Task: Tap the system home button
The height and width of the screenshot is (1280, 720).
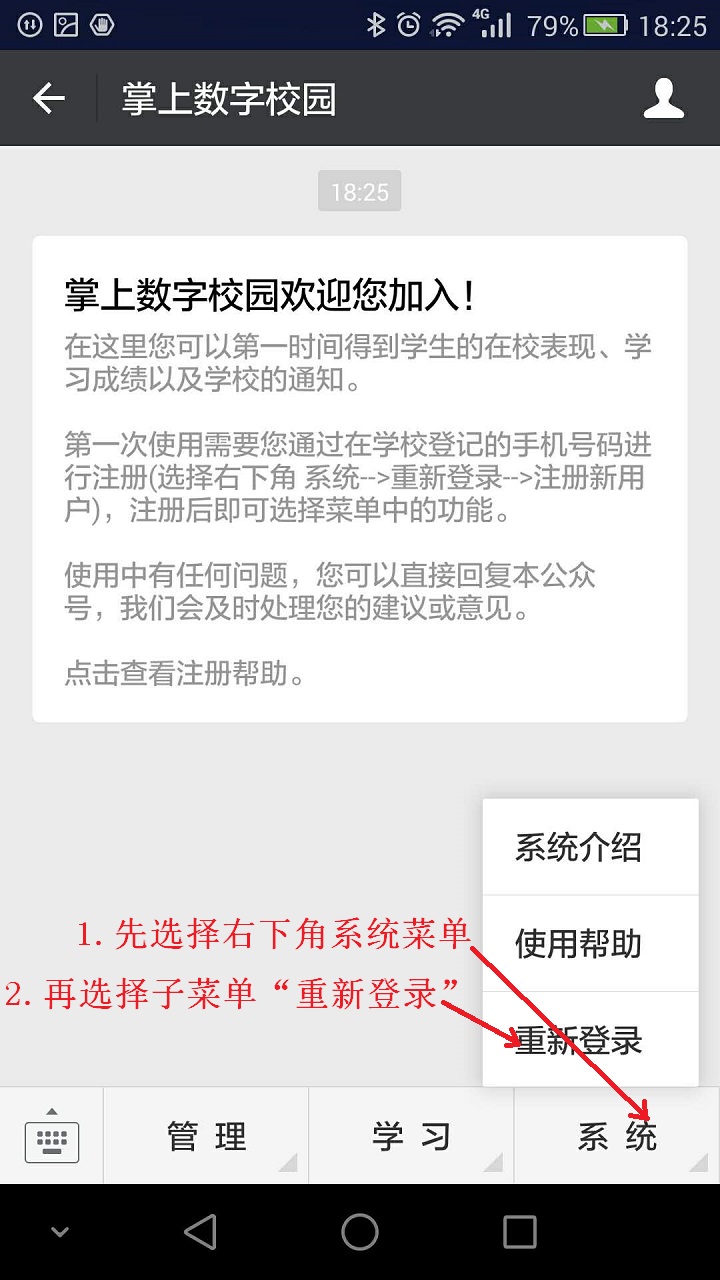Action: click(x=360, y=1232)
